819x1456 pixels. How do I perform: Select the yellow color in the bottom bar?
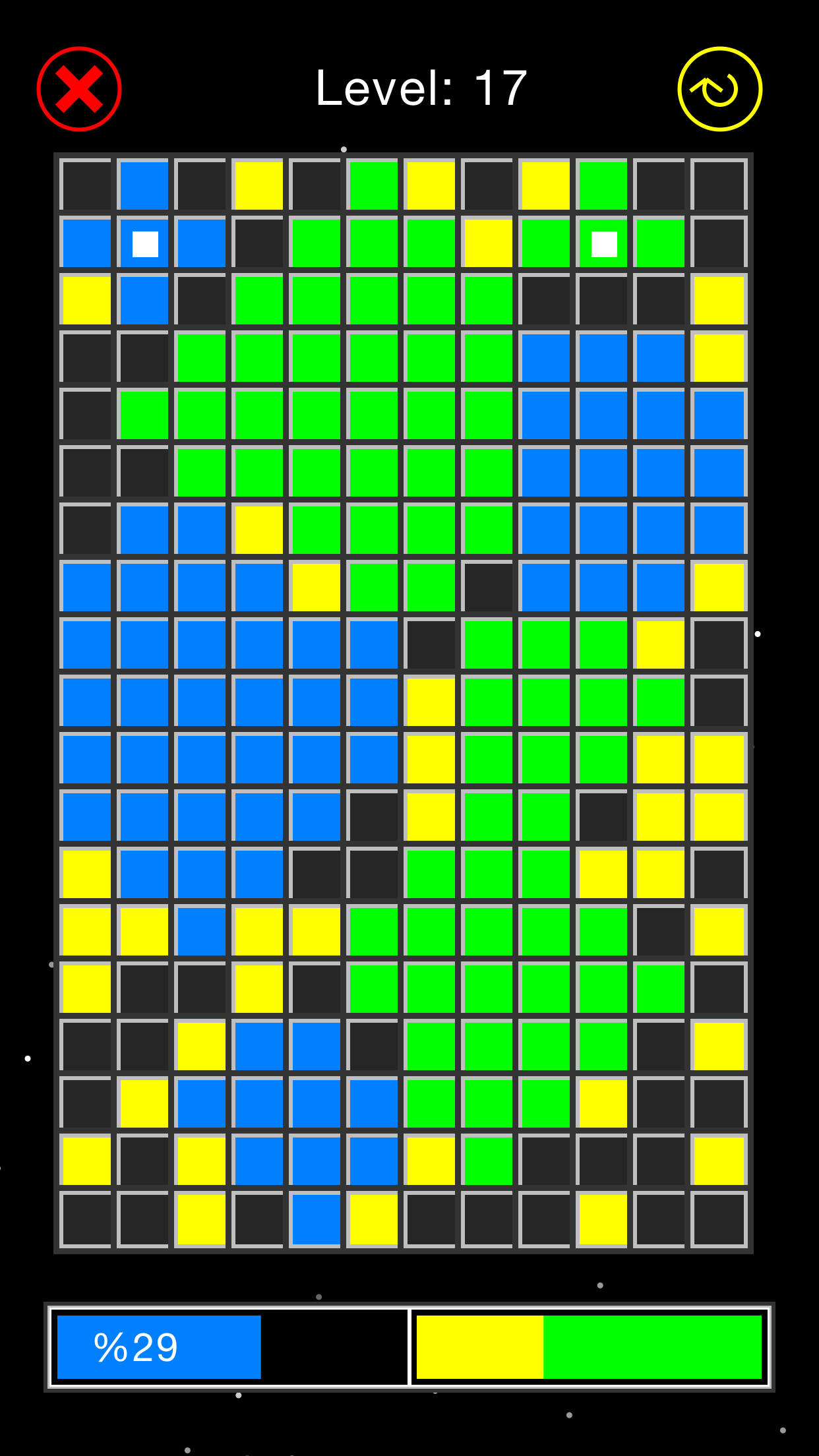tap(480, 1347)
